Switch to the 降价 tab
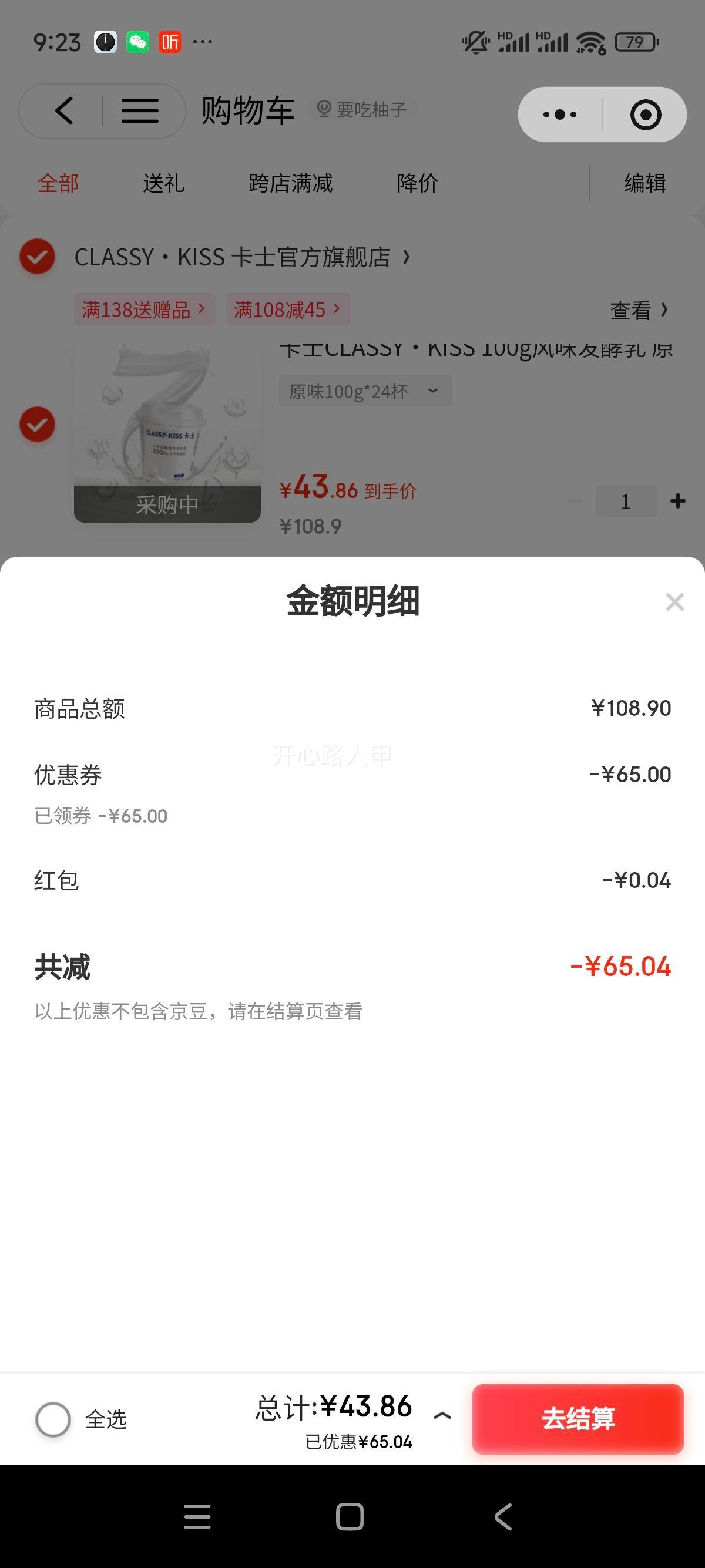Screen dimensions: 705x1568 (417, 183)
